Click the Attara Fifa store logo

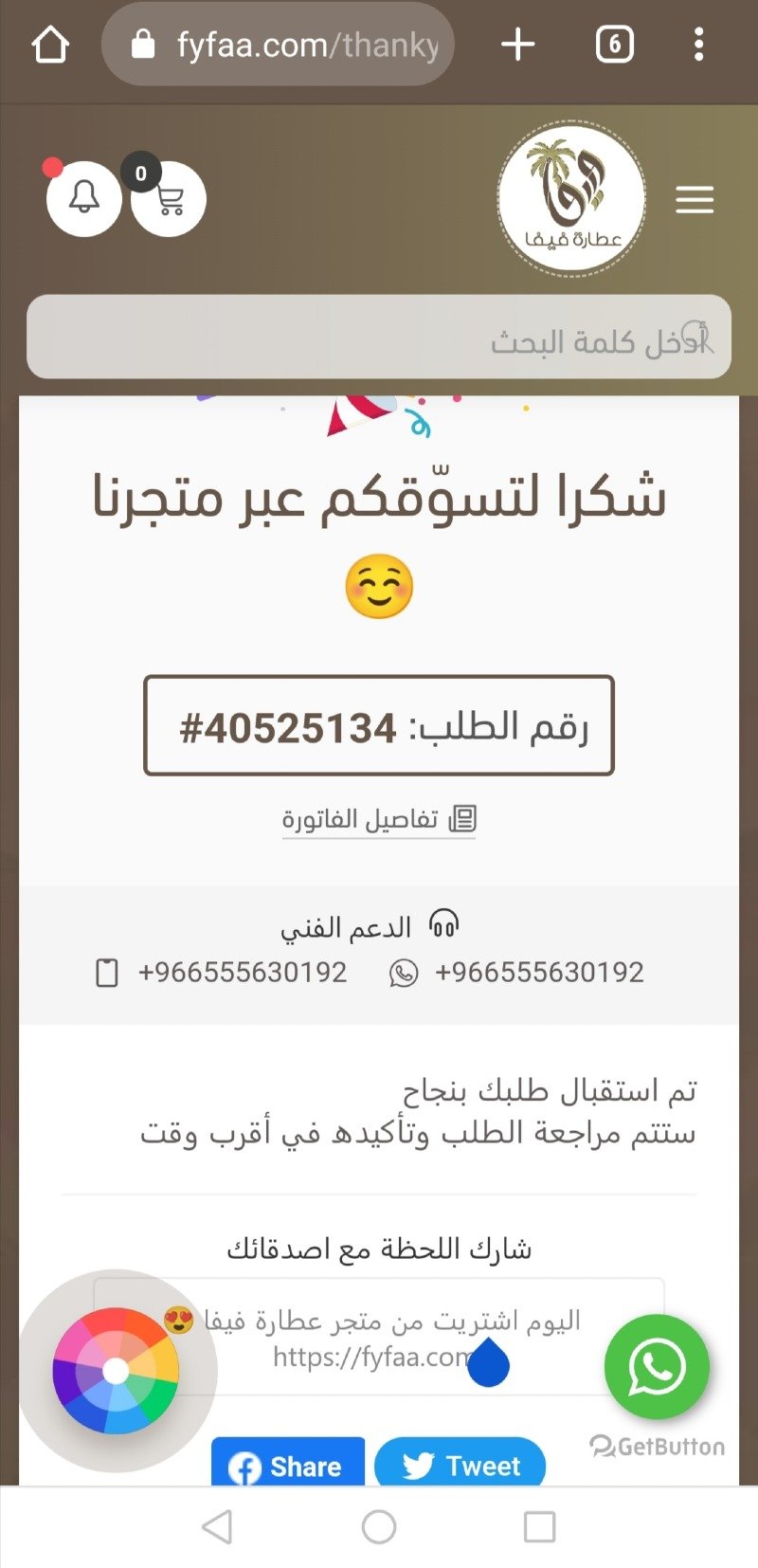tap(571, 199)
